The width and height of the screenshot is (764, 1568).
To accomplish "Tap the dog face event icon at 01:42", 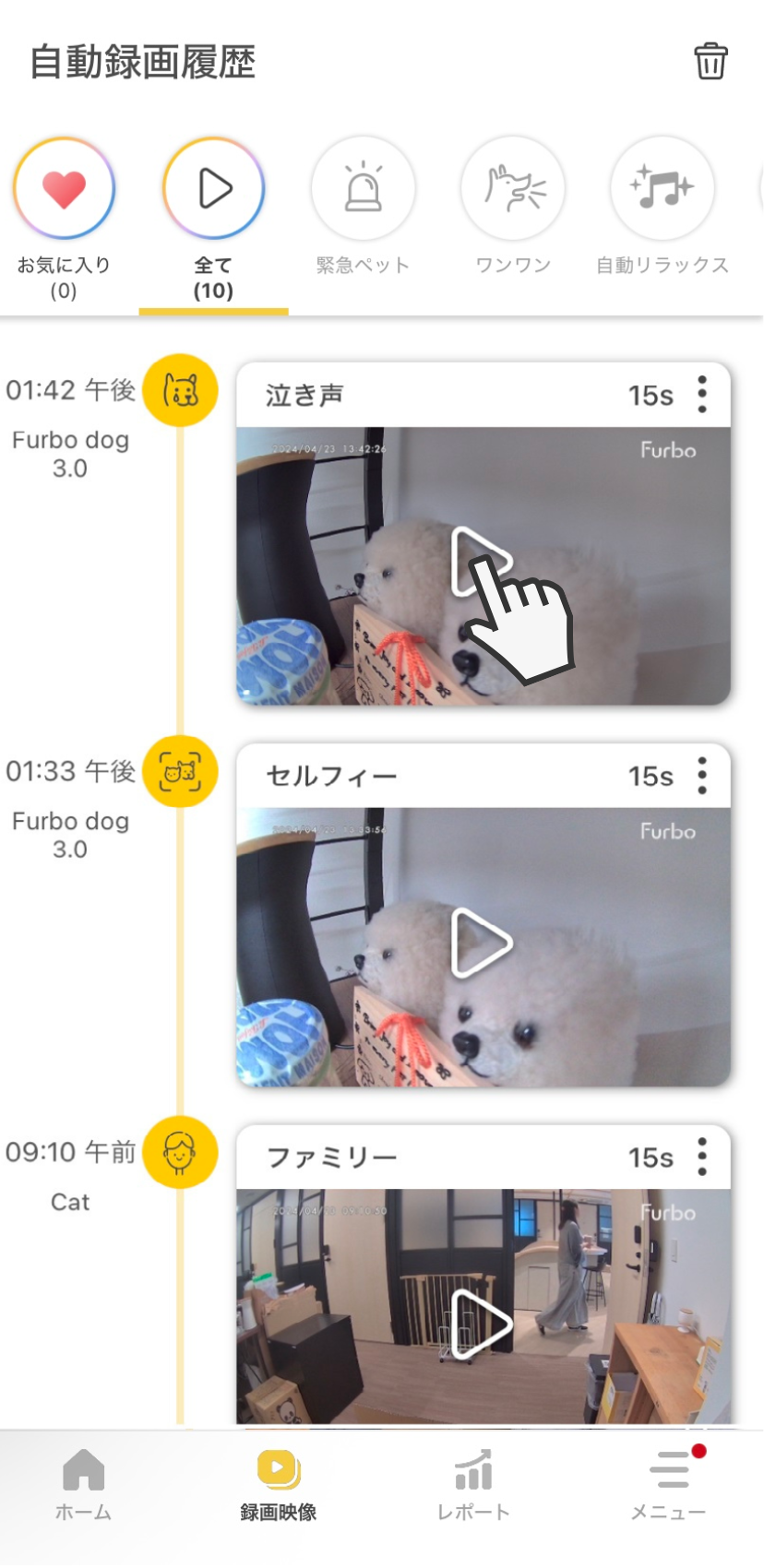I will click(181, 389).
